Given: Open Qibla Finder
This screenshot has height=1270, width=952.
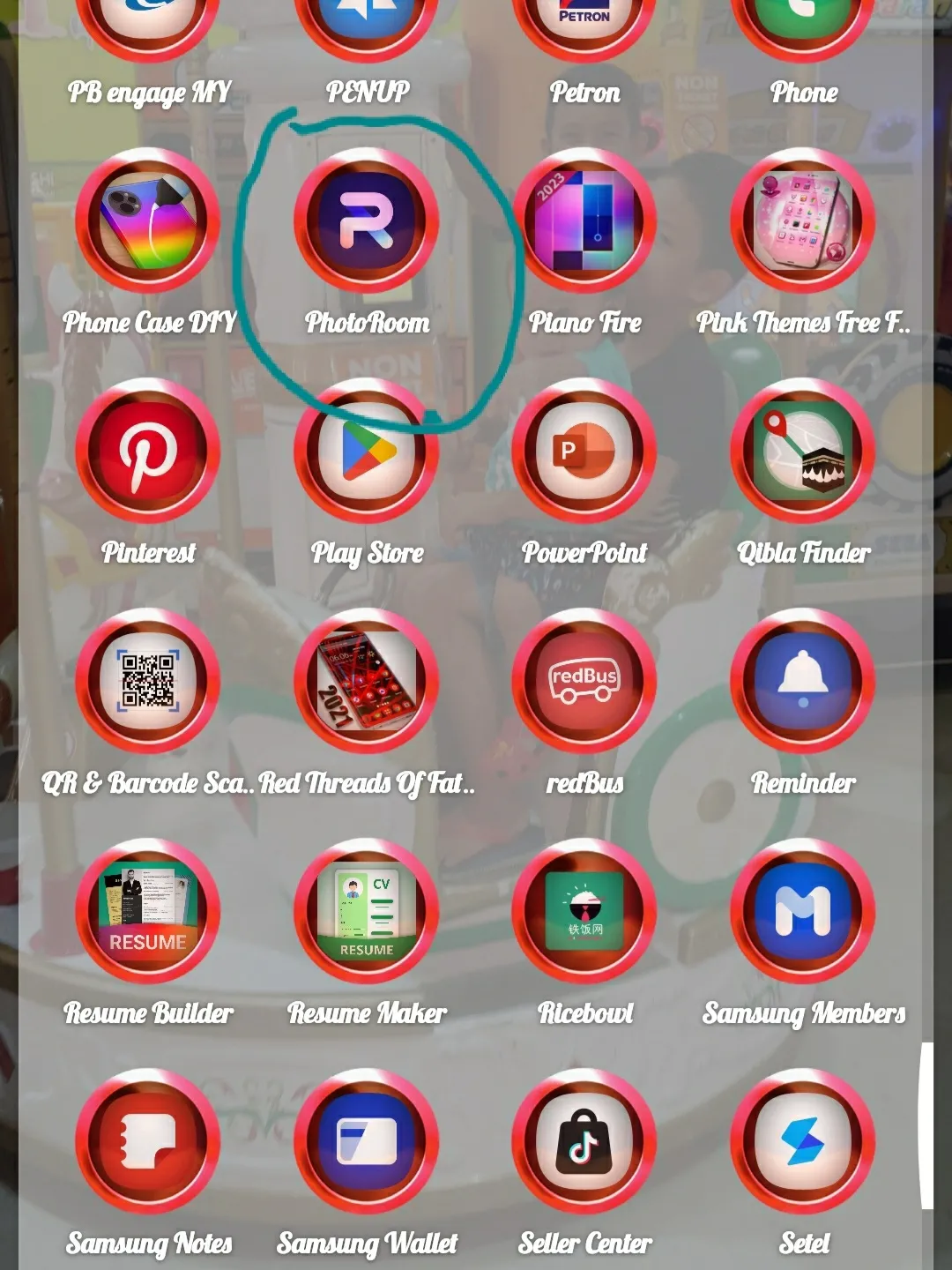Looking at the screenshot, I should [x=803, y=451].
